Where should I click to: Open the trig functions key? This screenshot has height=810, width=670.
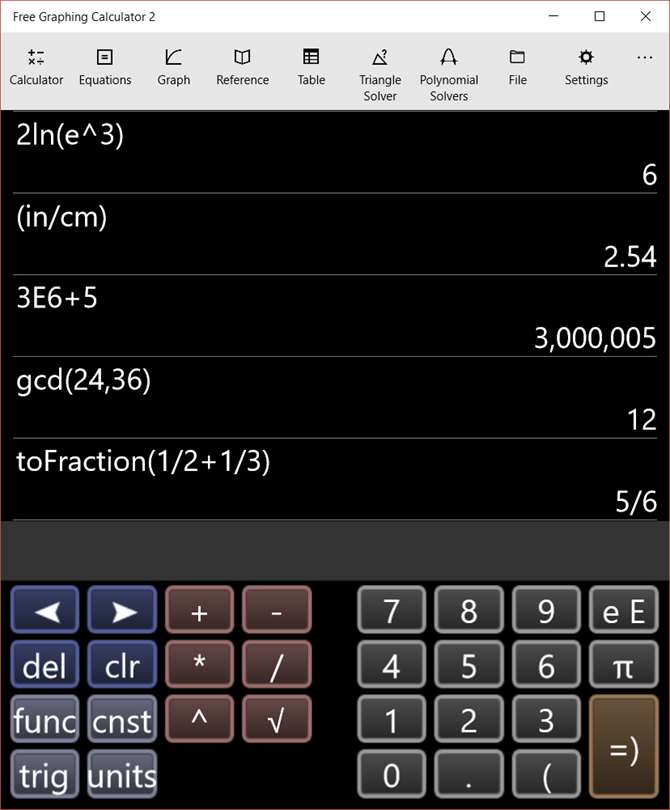click(45, 775)
